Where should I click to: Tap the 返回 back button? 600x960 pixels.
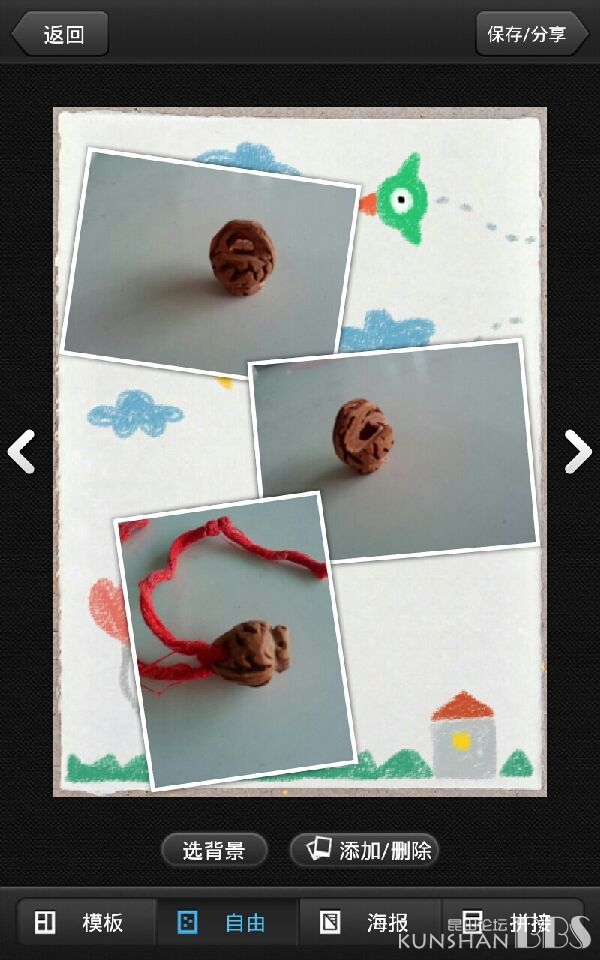60,34
